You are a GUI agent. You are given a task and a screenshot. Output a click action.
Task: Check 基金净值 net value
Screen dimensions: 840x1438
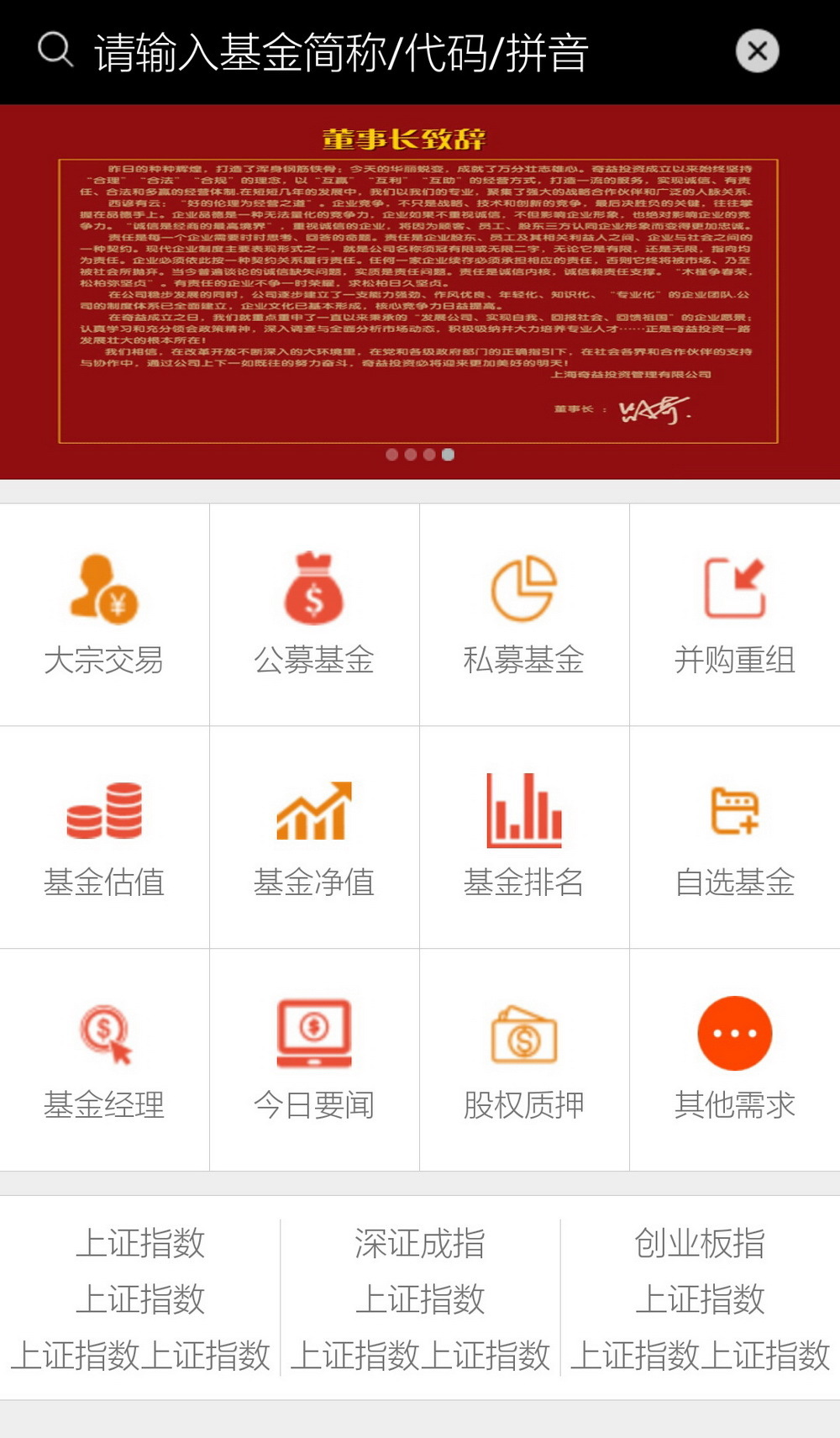(314, 837)
